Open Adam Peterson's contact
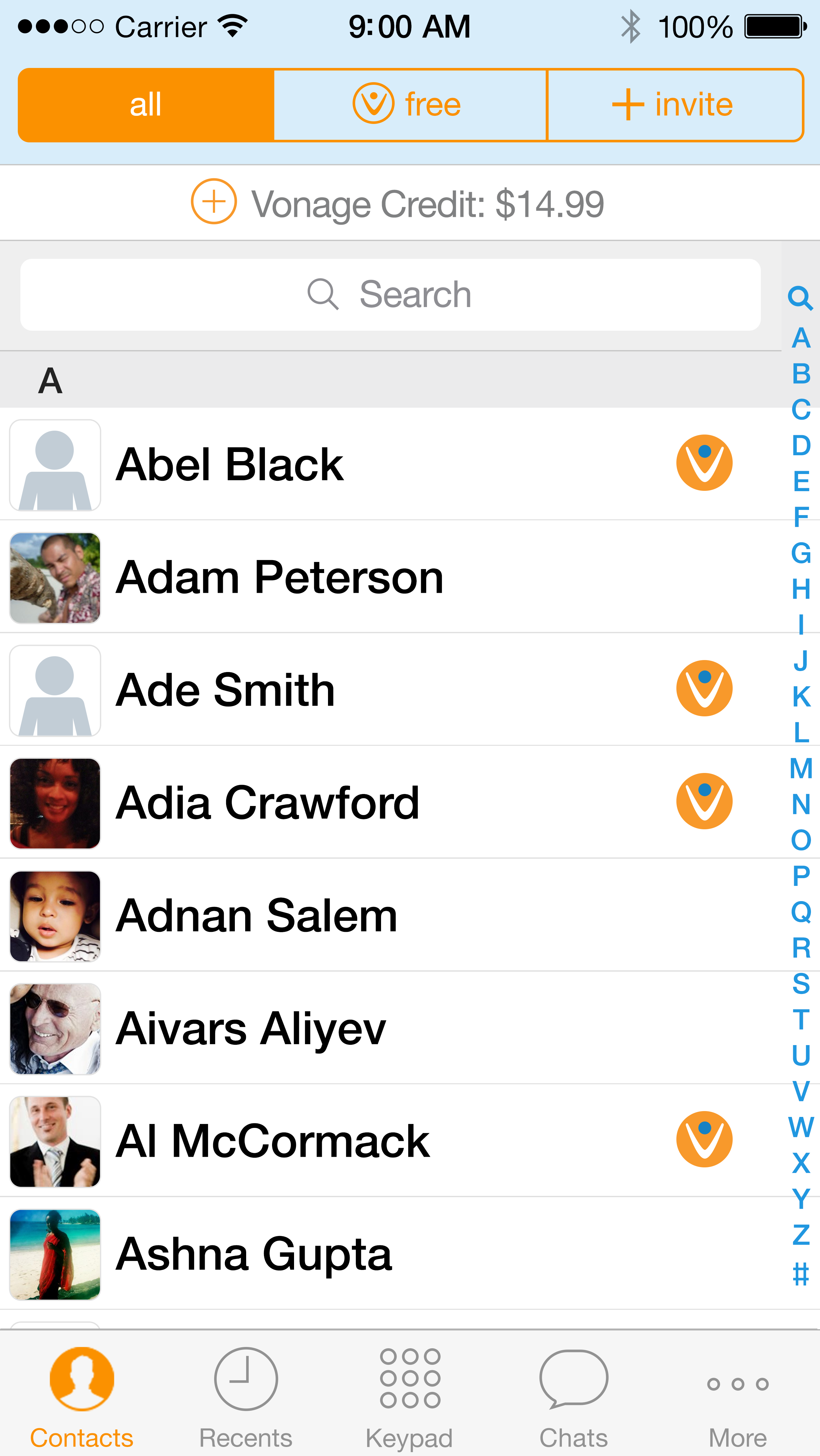 coord(280,577)
